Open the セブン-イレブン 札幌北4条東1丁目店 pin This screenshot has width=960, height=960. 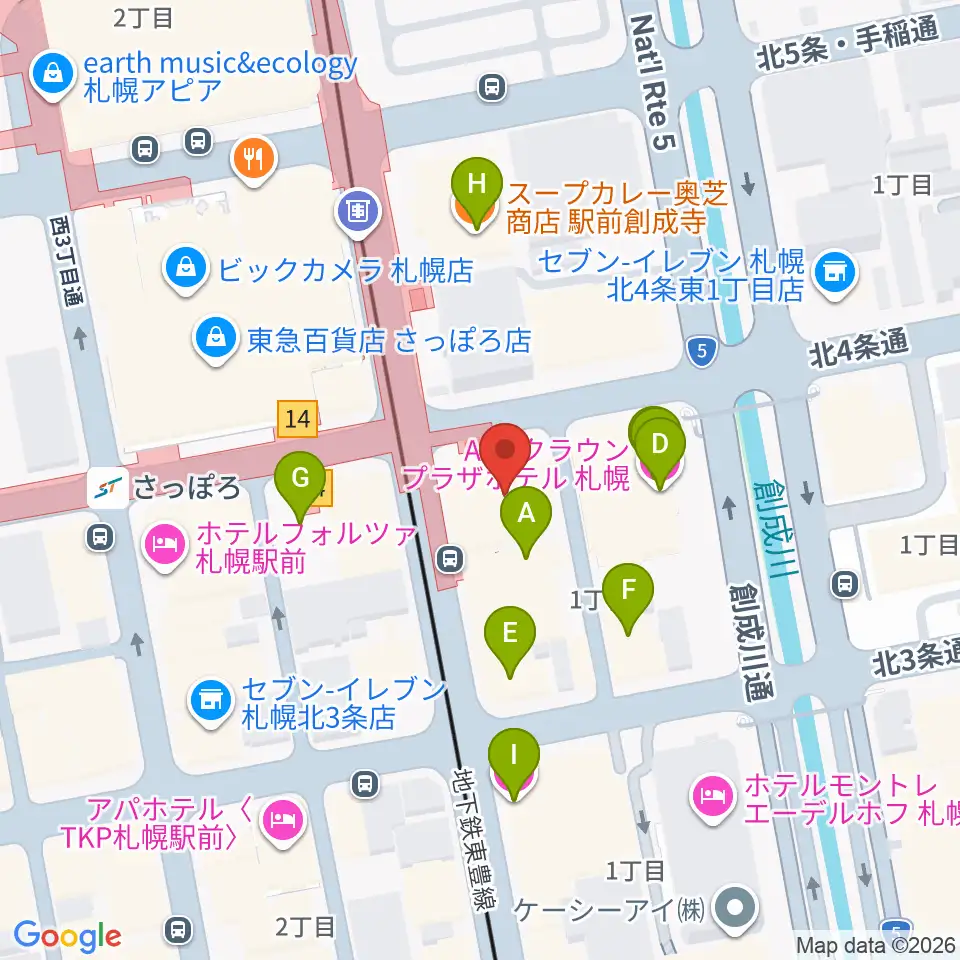coord(836,275)
